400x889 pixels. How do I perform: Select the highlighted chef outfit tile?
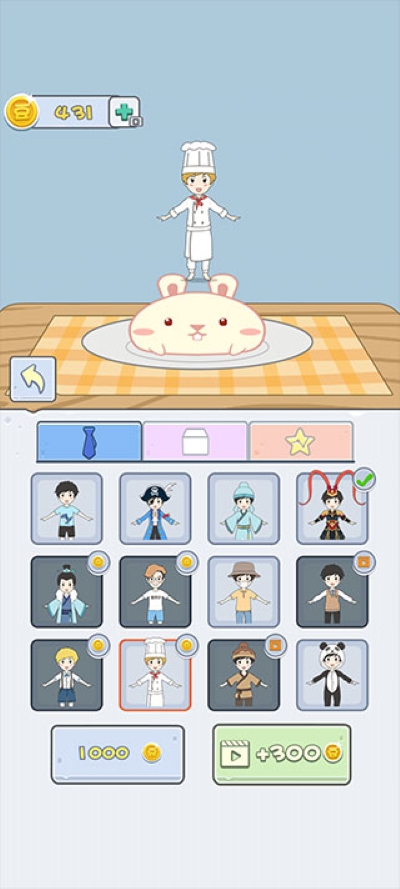[155, 675]
